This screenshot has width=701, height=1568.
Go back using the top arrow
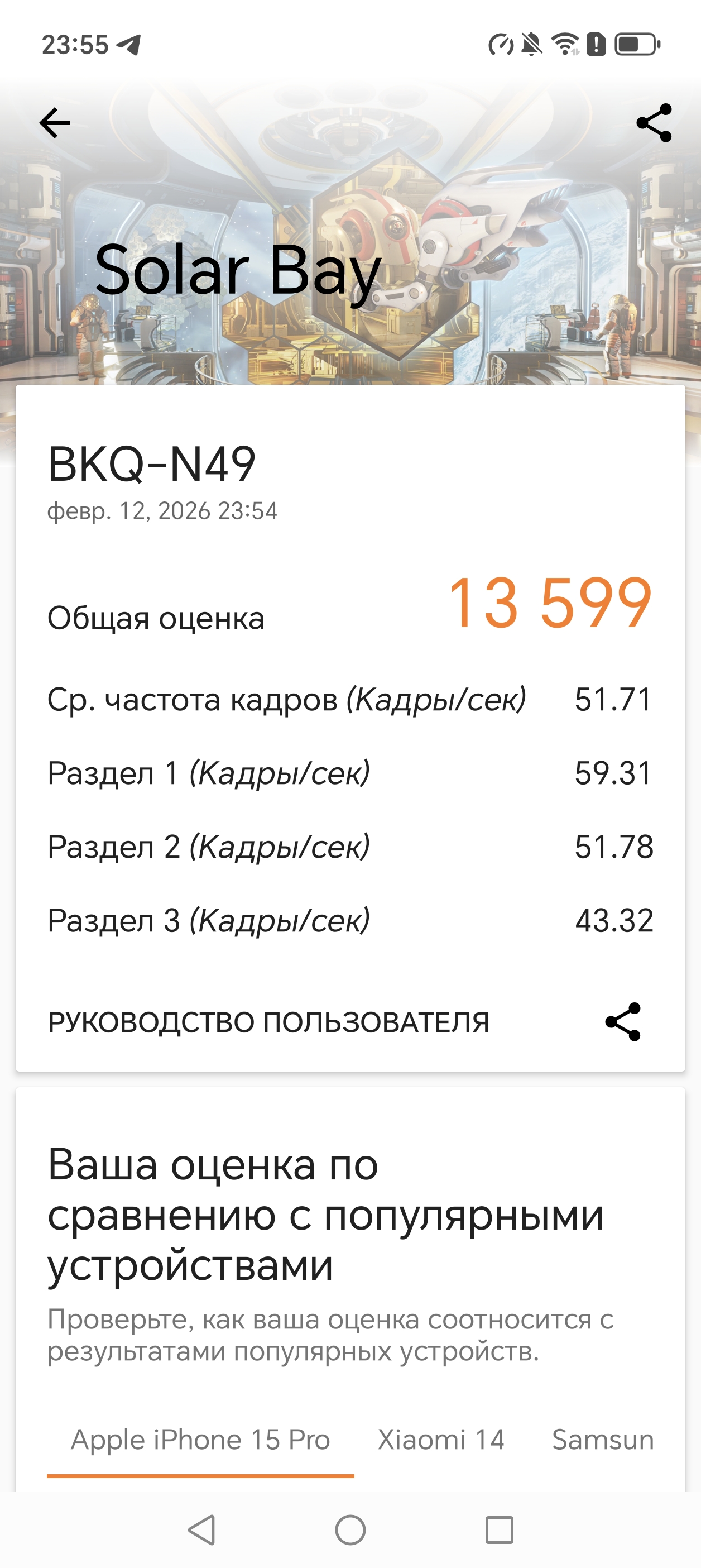click(55, 123)
